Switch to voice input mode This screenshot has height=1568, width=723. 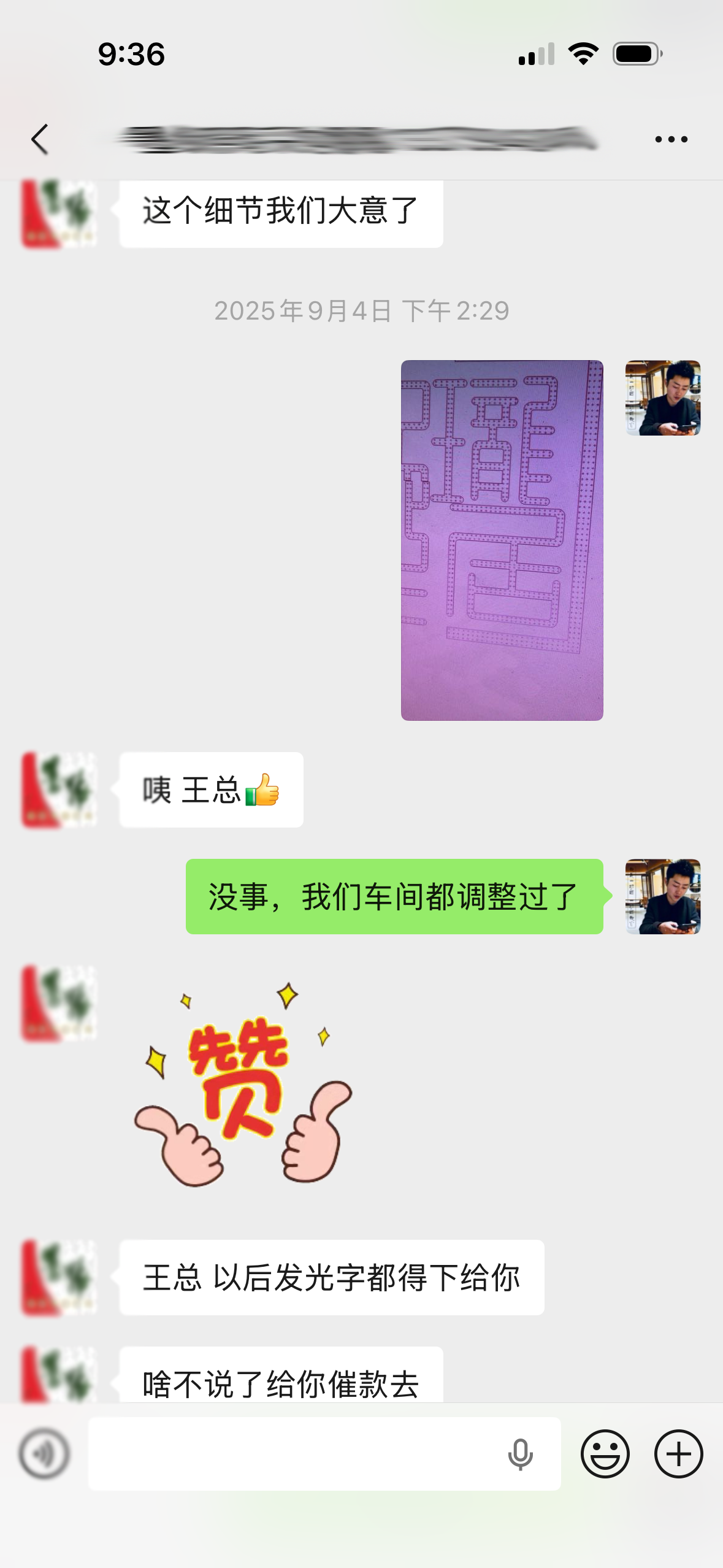point(44,1453)
